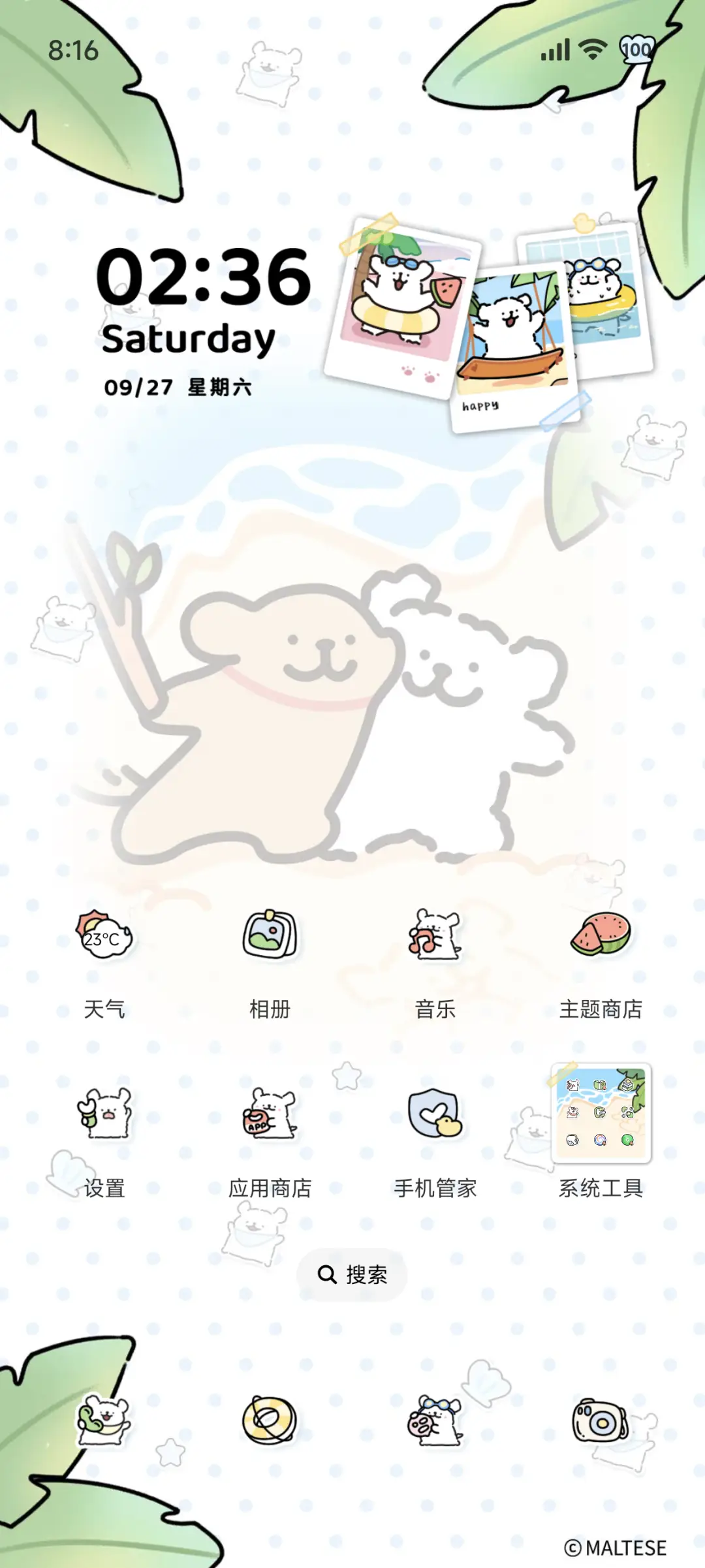This screenshot has width=705, height=1568.
Task: Check the battery showing 100 in status bar
Action: 635,50
